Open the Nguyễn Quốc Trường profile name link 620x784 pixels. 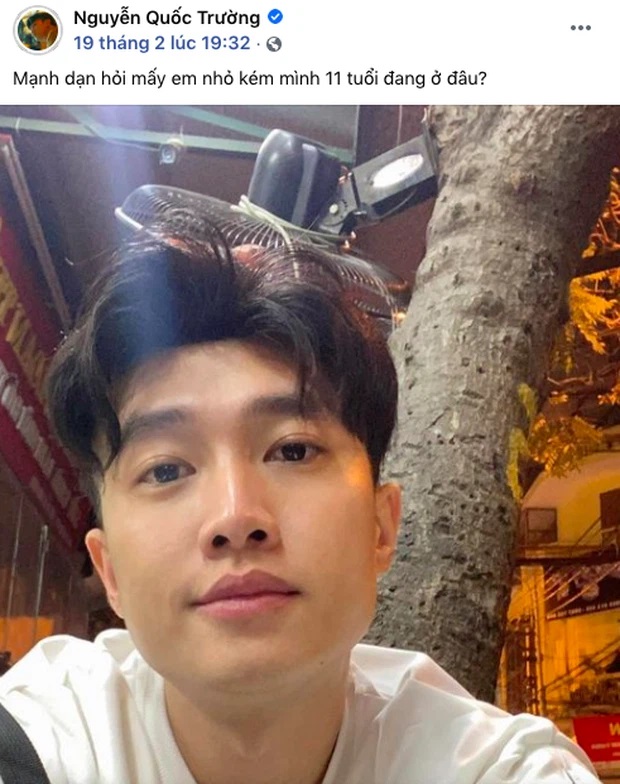point(167,17)
